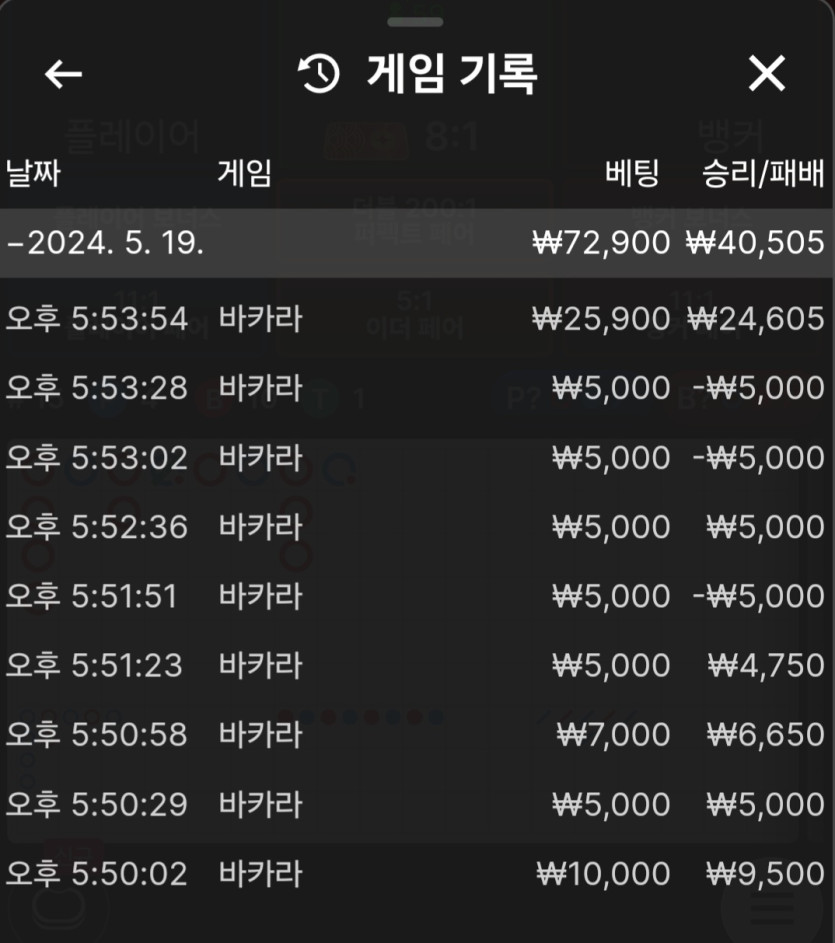Select the 오후 5:50:29 baccarat record
The height and width of the screenshot is (943, 835).
(x=417, y=805)
